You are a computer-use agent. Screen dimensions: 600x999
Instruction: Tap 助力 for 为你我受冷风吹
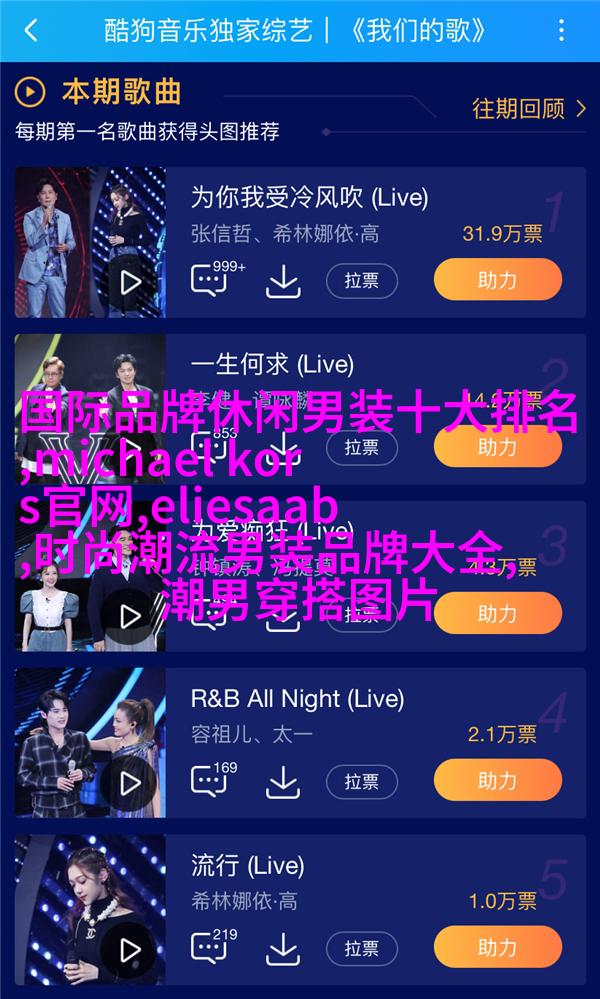[x=497, y=280]
